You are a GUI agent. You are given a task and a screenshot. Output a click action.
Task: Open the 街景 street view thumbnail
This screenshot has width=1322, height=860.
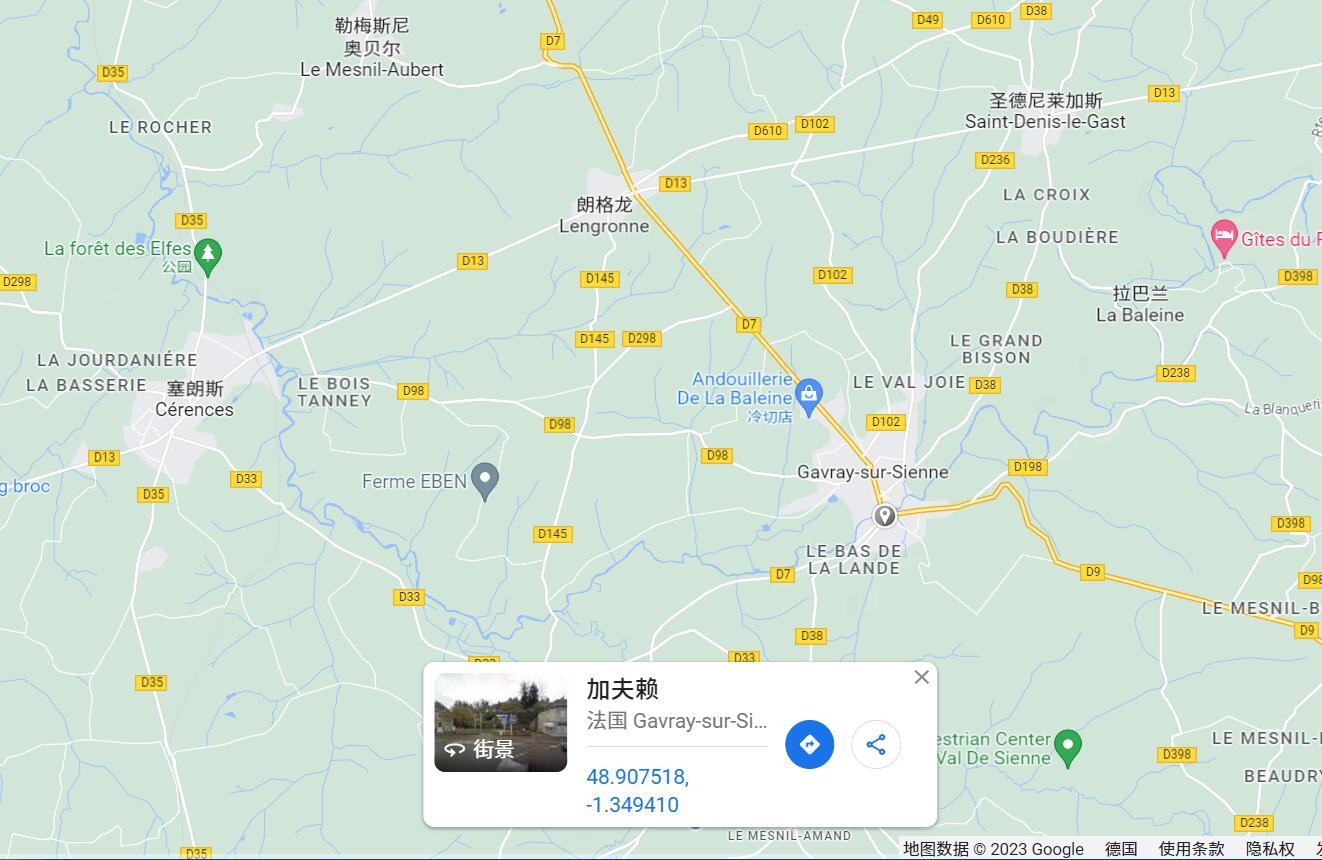(500, 722)
